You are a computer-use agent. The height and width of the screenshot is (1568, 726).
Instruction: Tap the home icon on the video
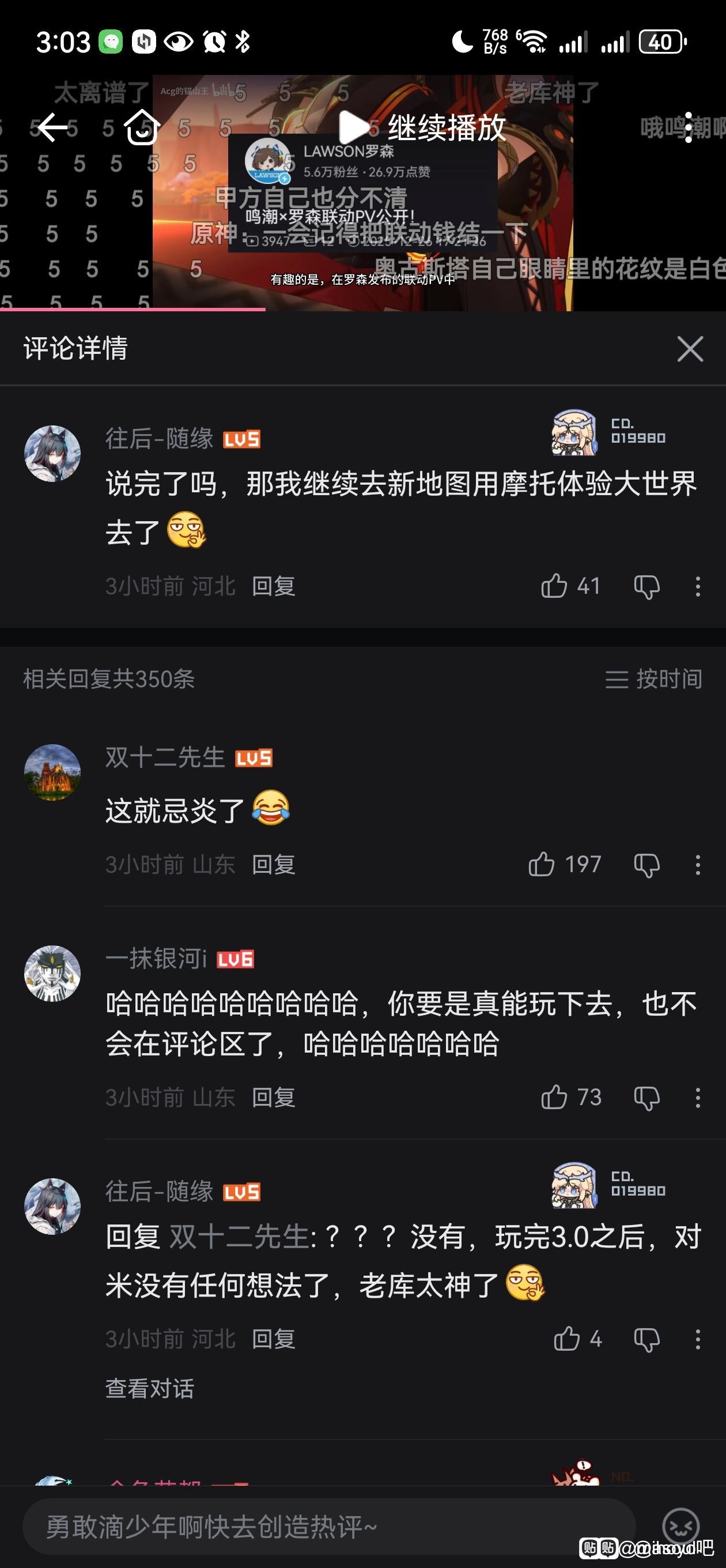(x=142, y=127)
